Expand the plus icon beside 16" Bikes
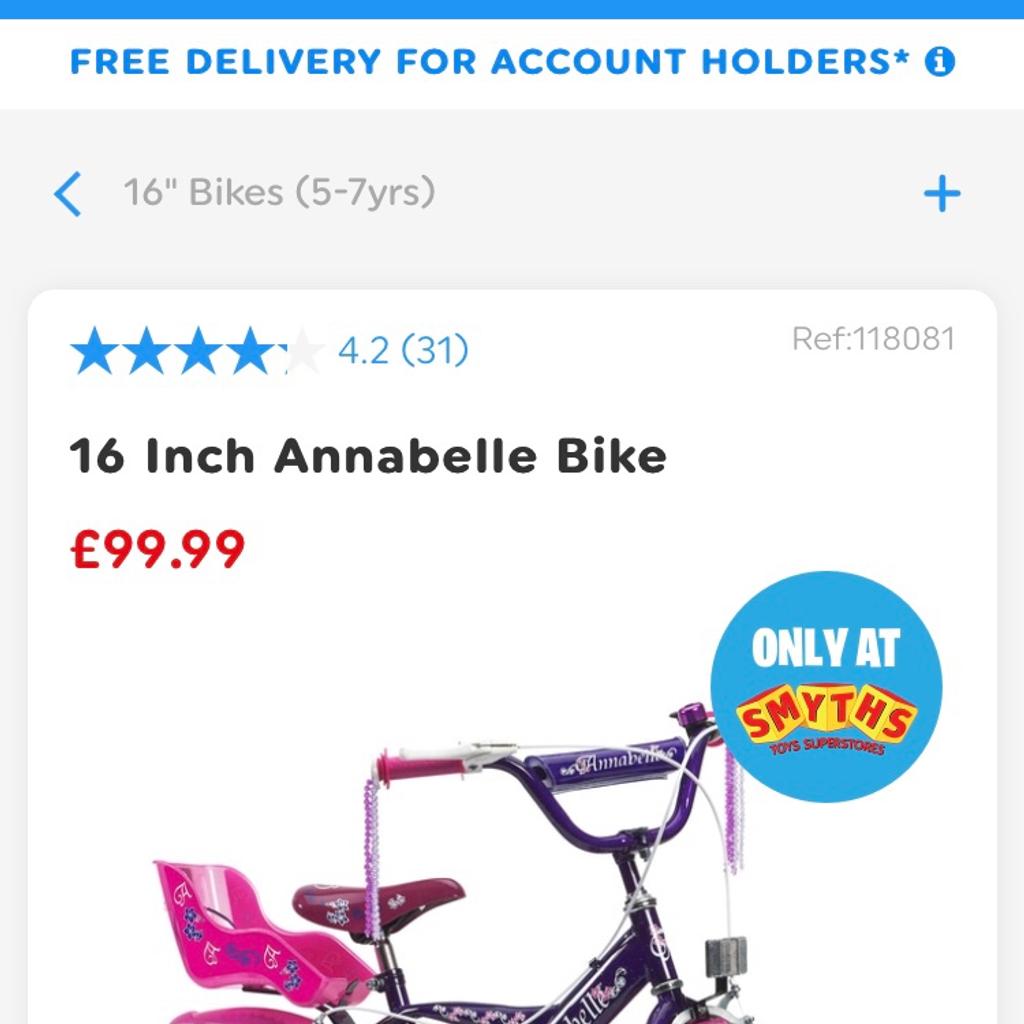 pos(941,194)
